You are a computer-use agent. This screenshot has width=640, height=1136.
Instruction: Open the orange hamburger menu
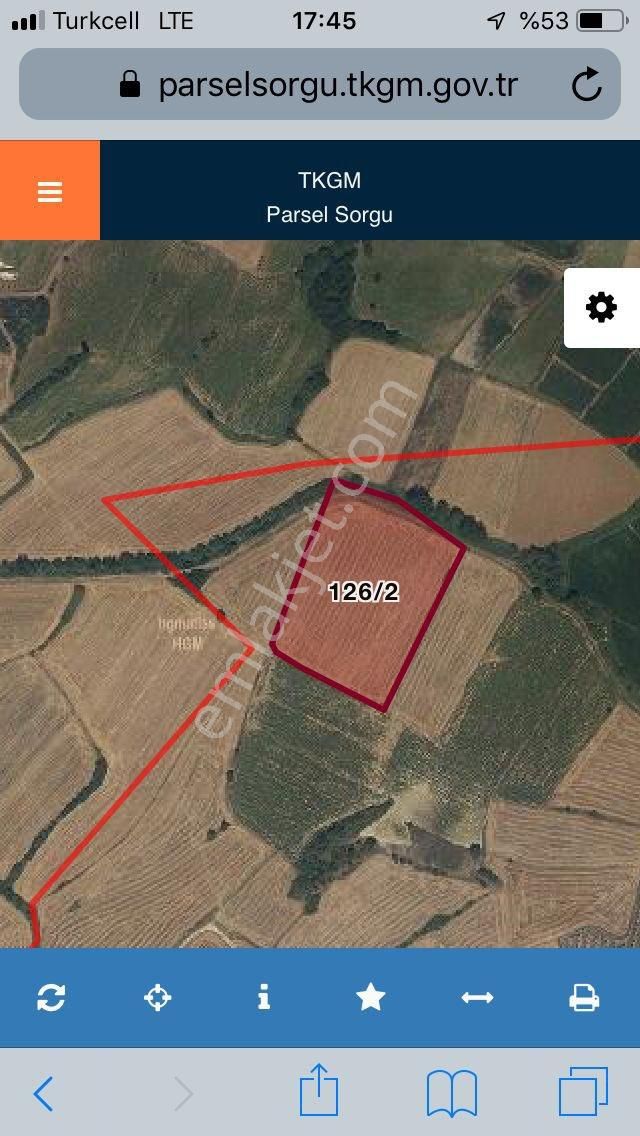50,191
